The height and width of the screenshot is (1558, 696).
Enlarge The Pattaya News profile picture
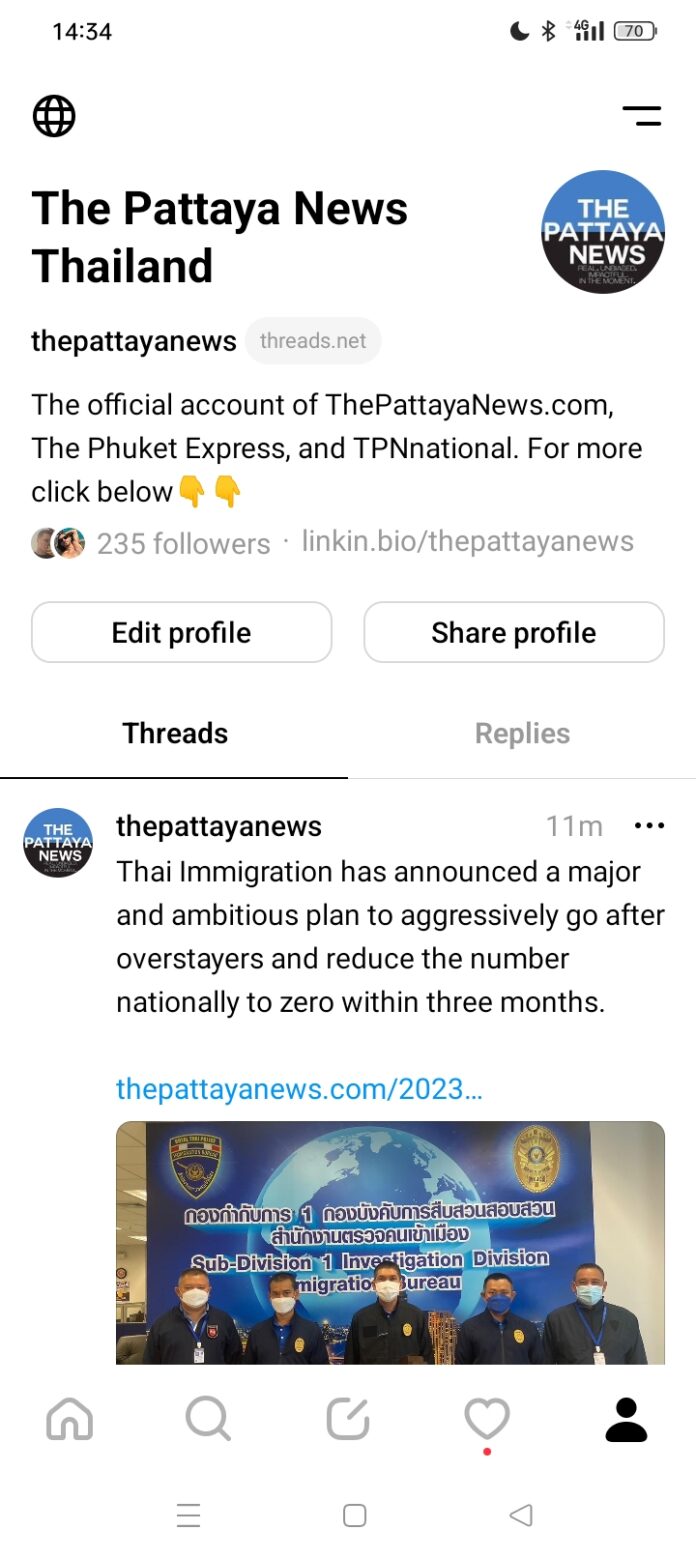(x=603, y=232)
